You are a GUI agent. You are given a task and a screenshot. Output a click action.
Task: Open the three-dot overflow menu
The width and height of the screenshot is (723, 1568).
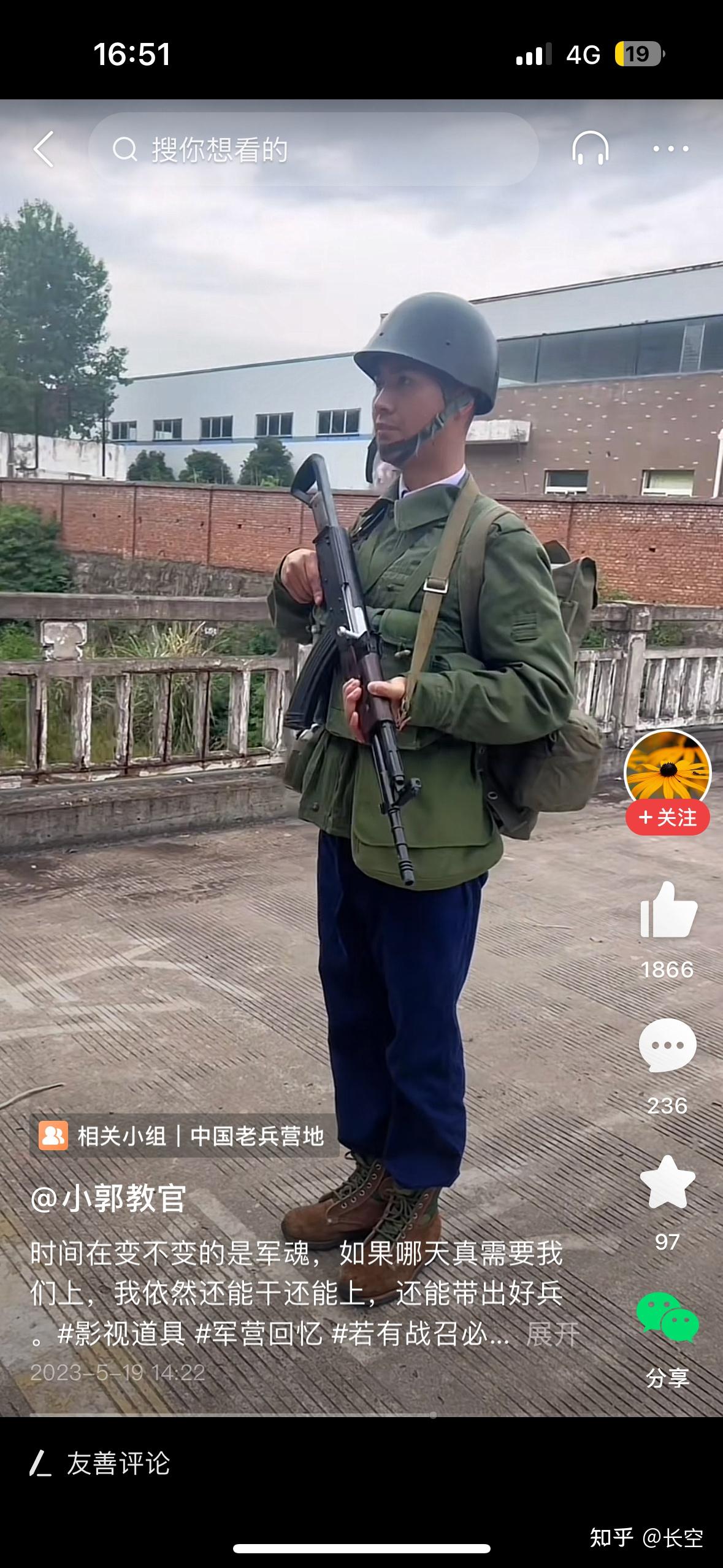coord(670,148)
